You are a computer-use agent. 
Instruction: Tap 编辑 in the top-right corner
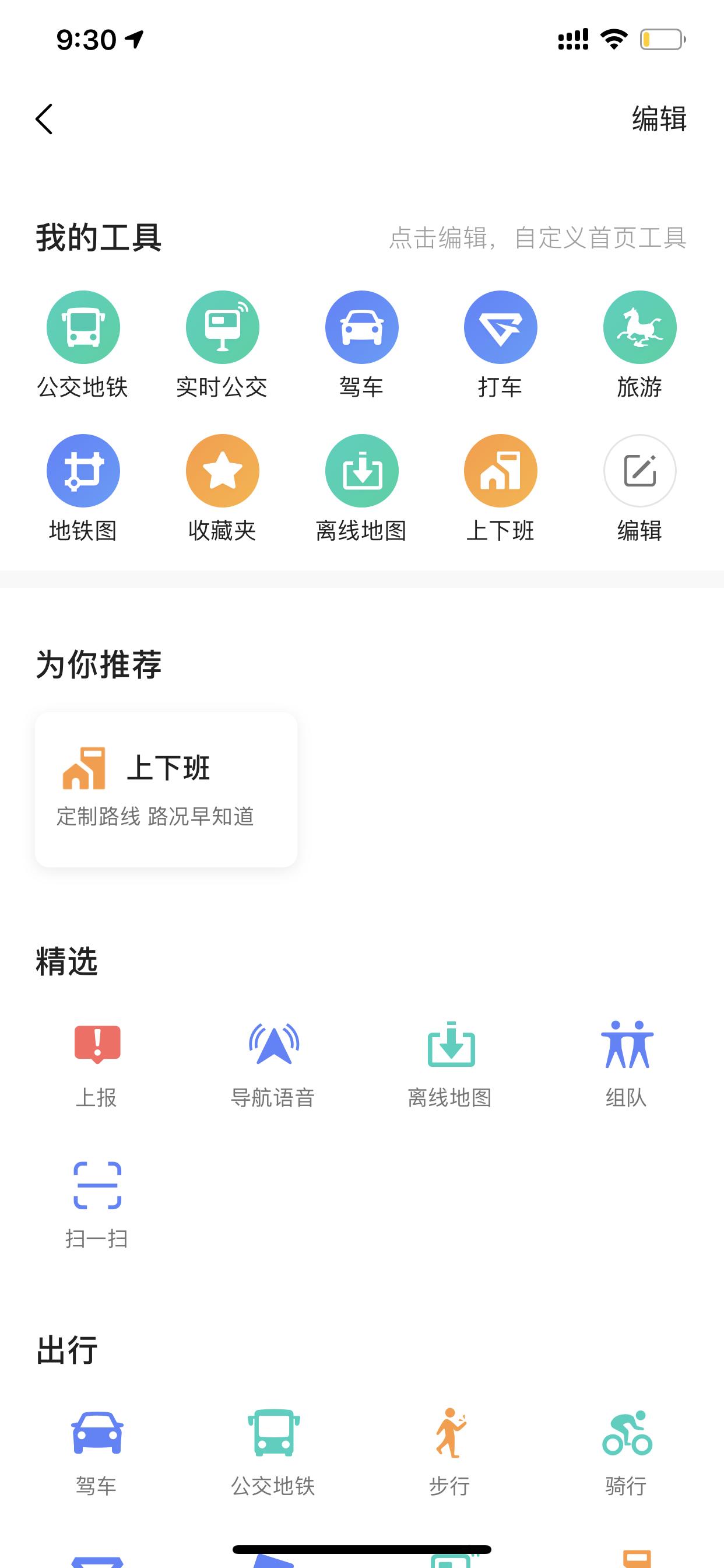(659, 118)
